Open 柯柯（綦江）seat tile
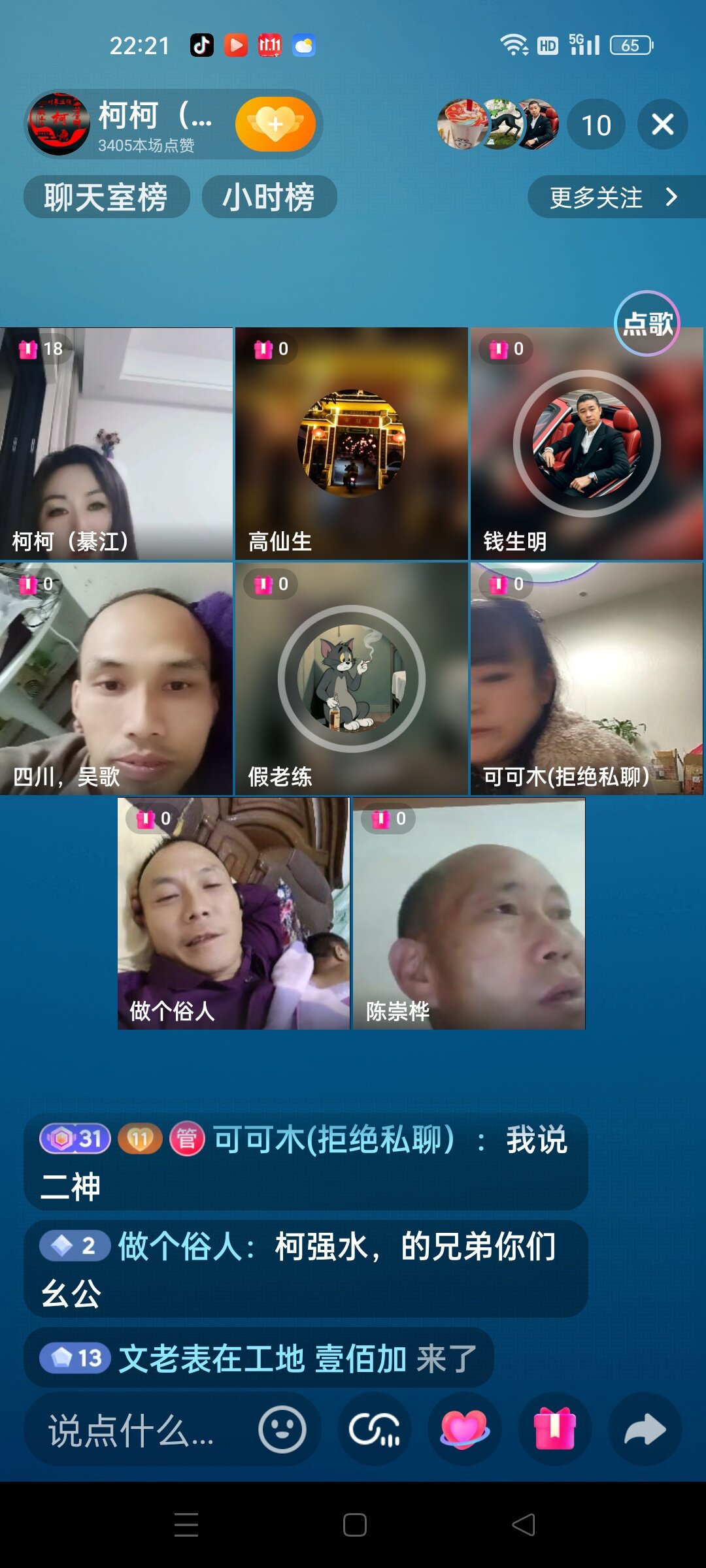This screenshot has height=1568, width=706. [116, 444]
